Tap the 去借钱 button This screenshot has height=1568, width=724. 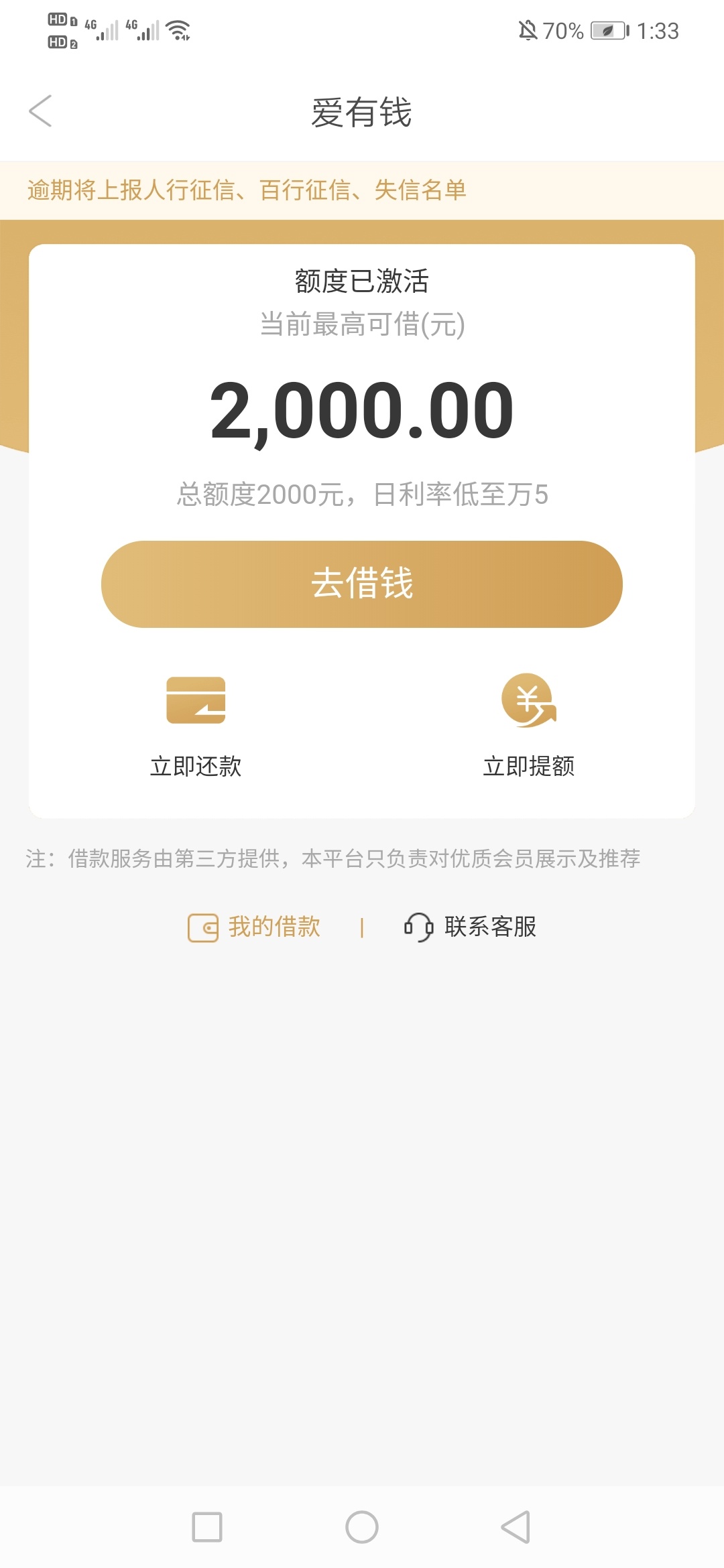pos(362,584)
